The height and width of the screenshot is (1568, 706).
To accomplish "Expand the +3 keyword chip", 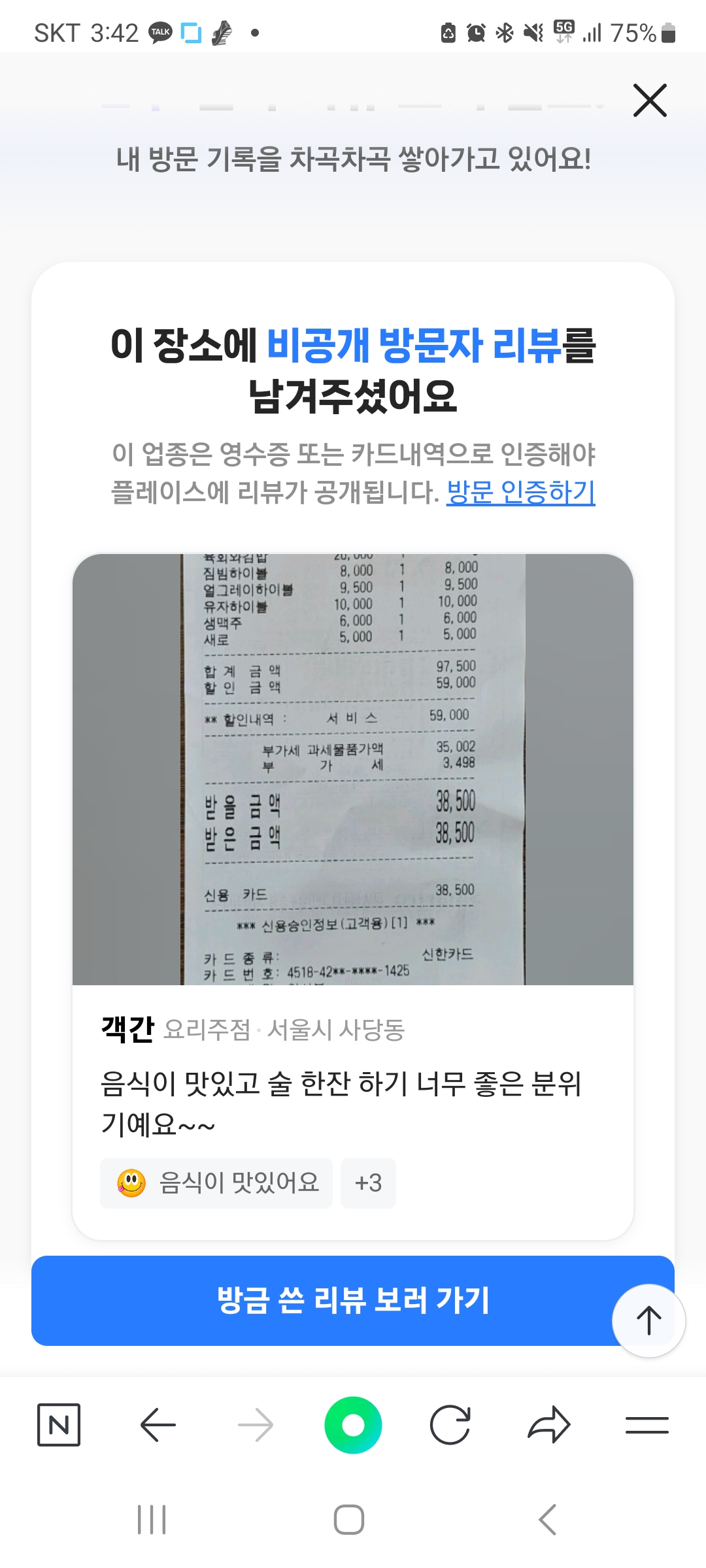I will [368, 1183].
